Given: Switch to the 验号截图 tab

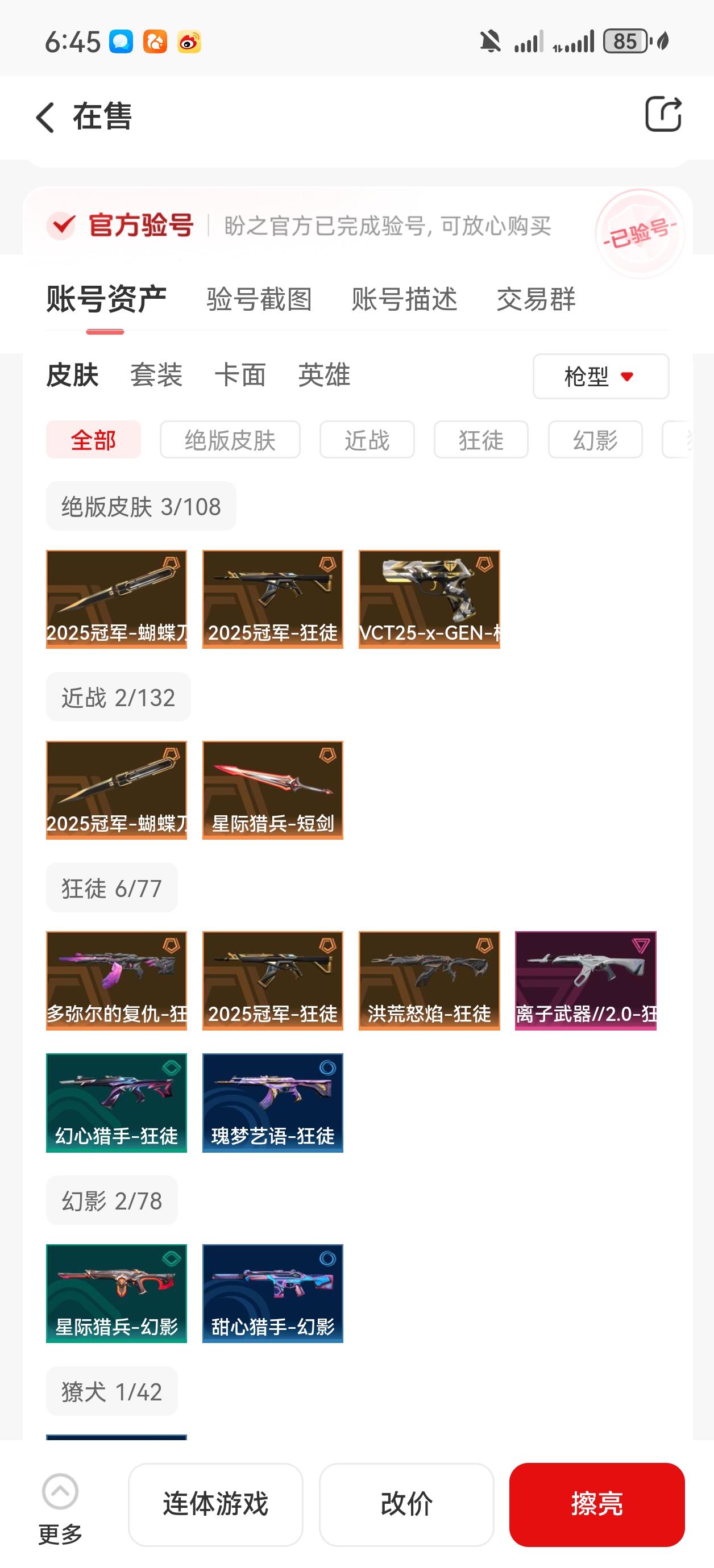Looking at the screenshot, I should (259, 299).
